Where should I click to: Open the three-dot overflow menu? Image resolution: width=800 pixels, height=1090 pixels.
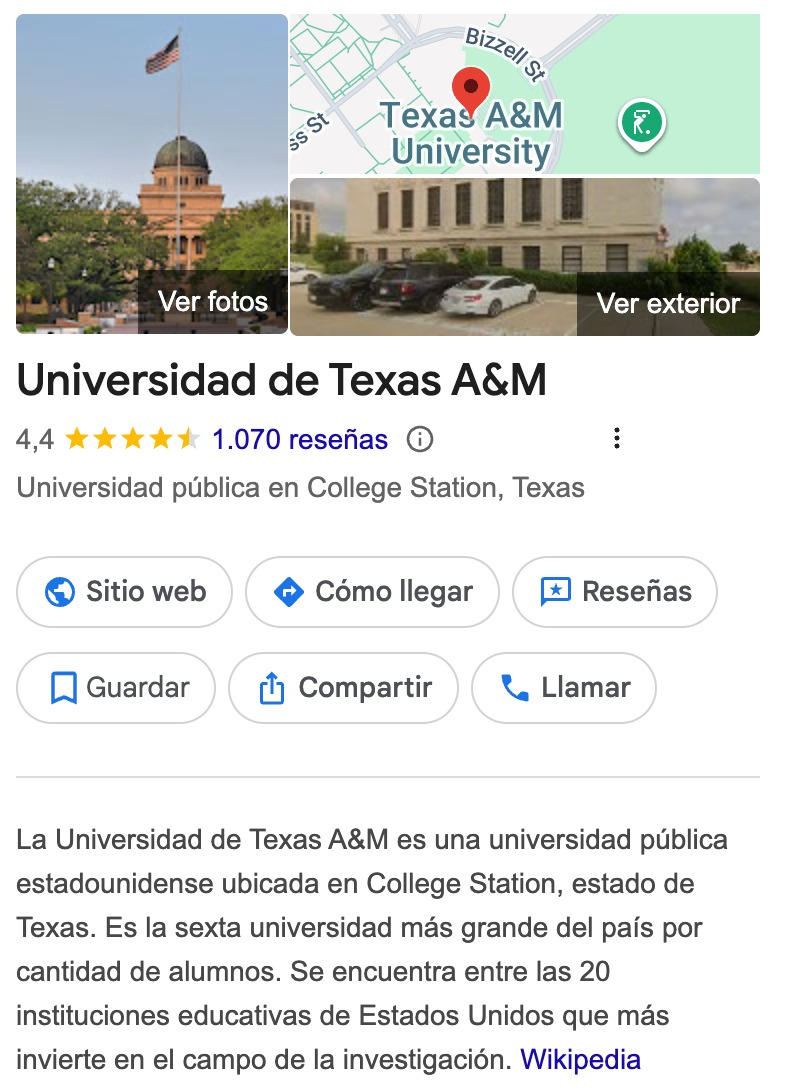click(617, 439)
